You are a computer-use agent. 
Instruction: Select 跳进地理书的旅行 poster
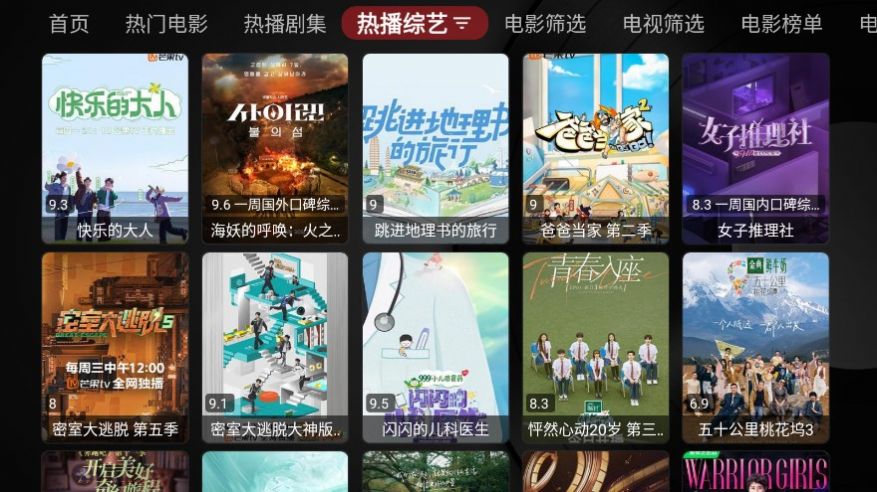435,147
